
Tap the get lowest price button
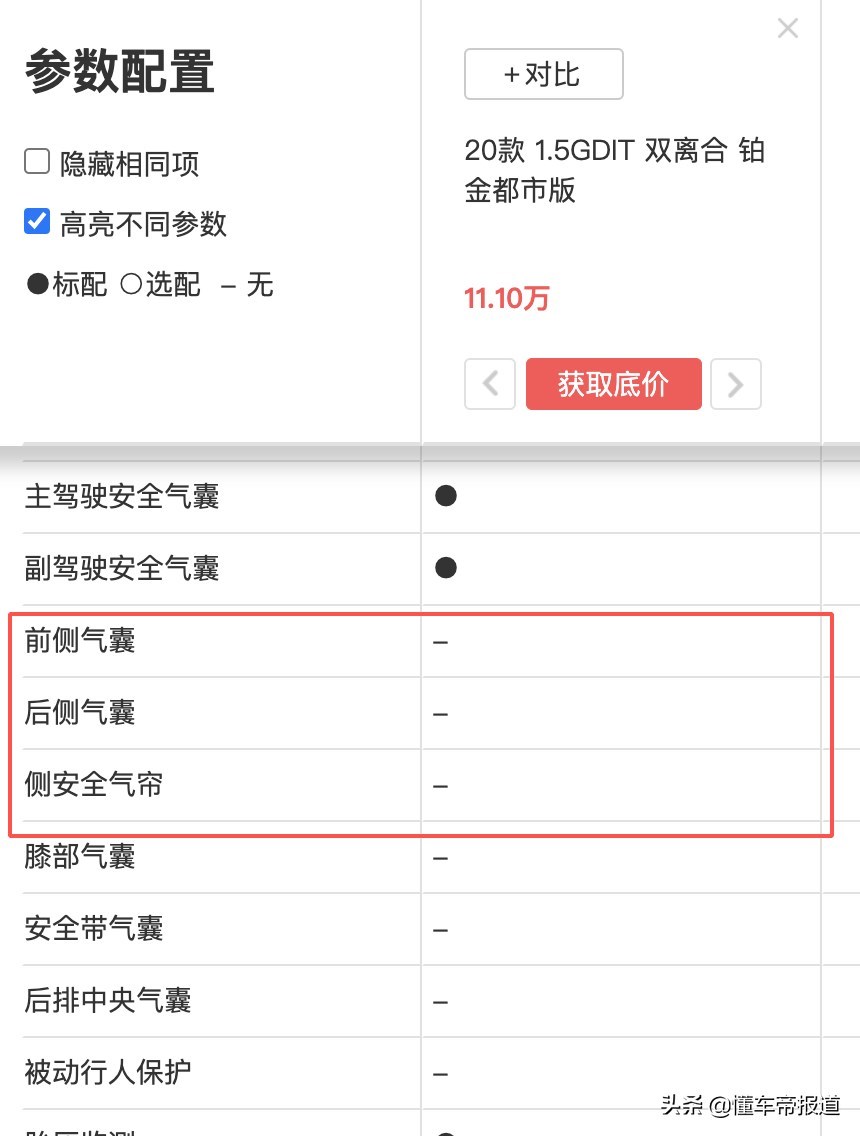[x=613, y=384]
